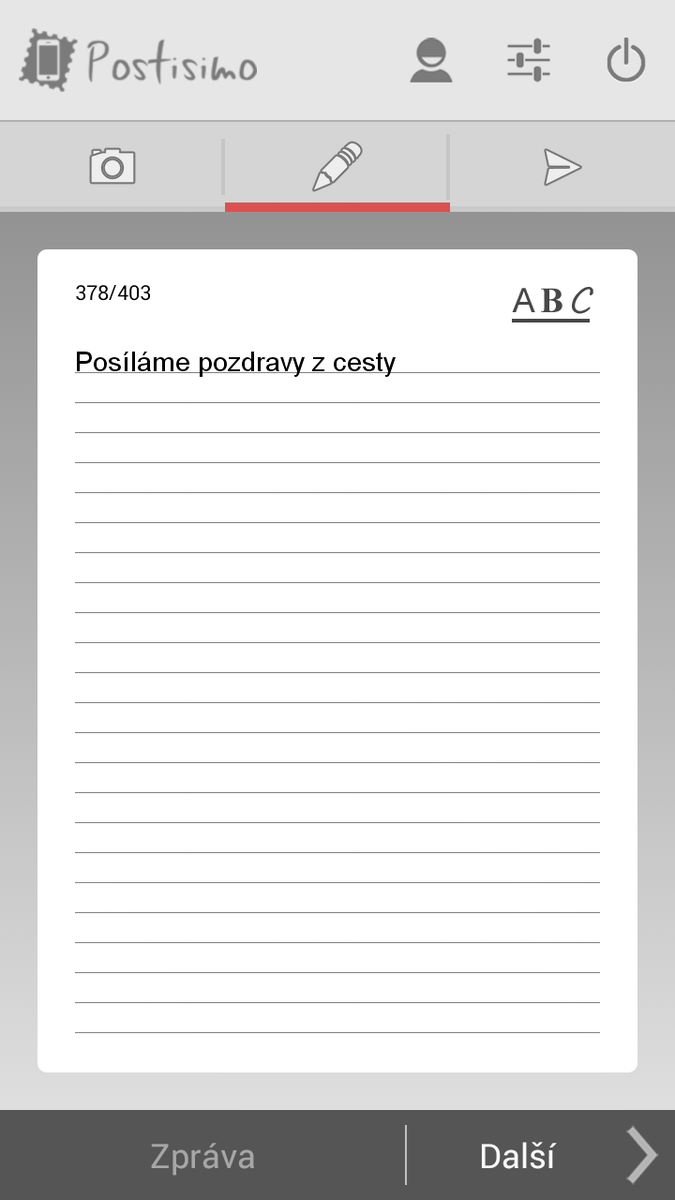The width and height of the screenshot is (675, 1200).
Task: Open the settings sliders icon
Action: [528, 61]
